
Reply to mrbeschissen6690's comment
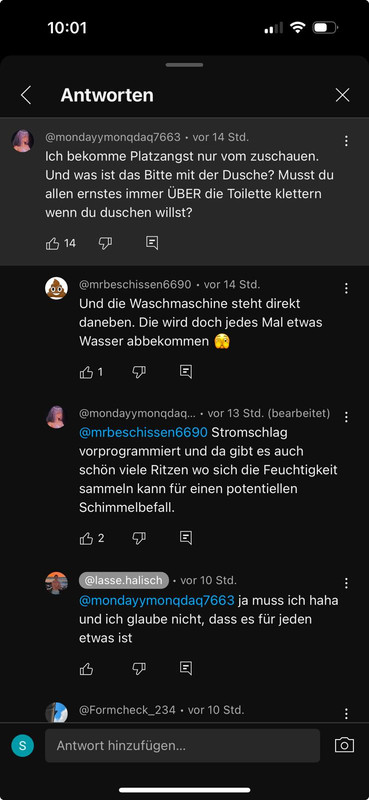coord(186,372)
